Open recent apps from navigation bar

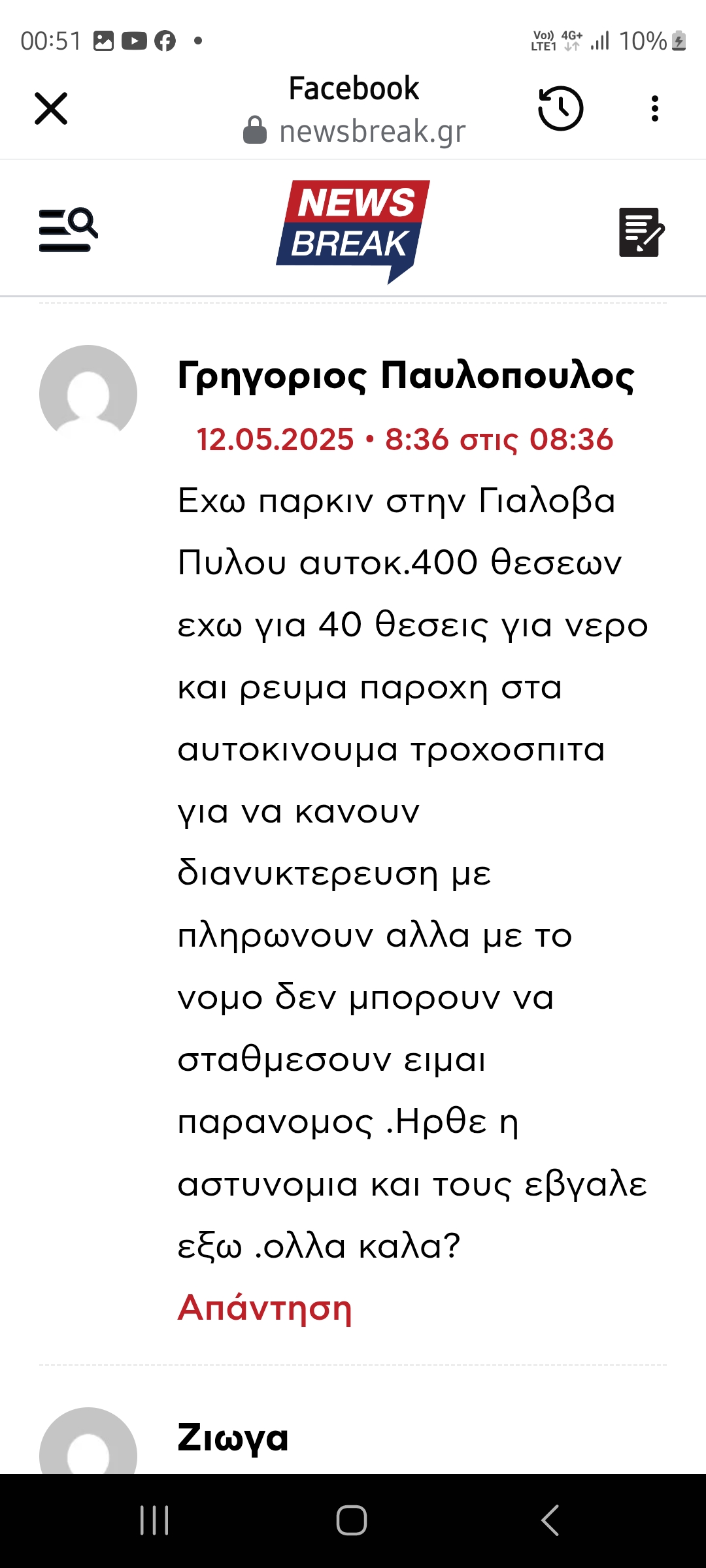[155, 1520]
